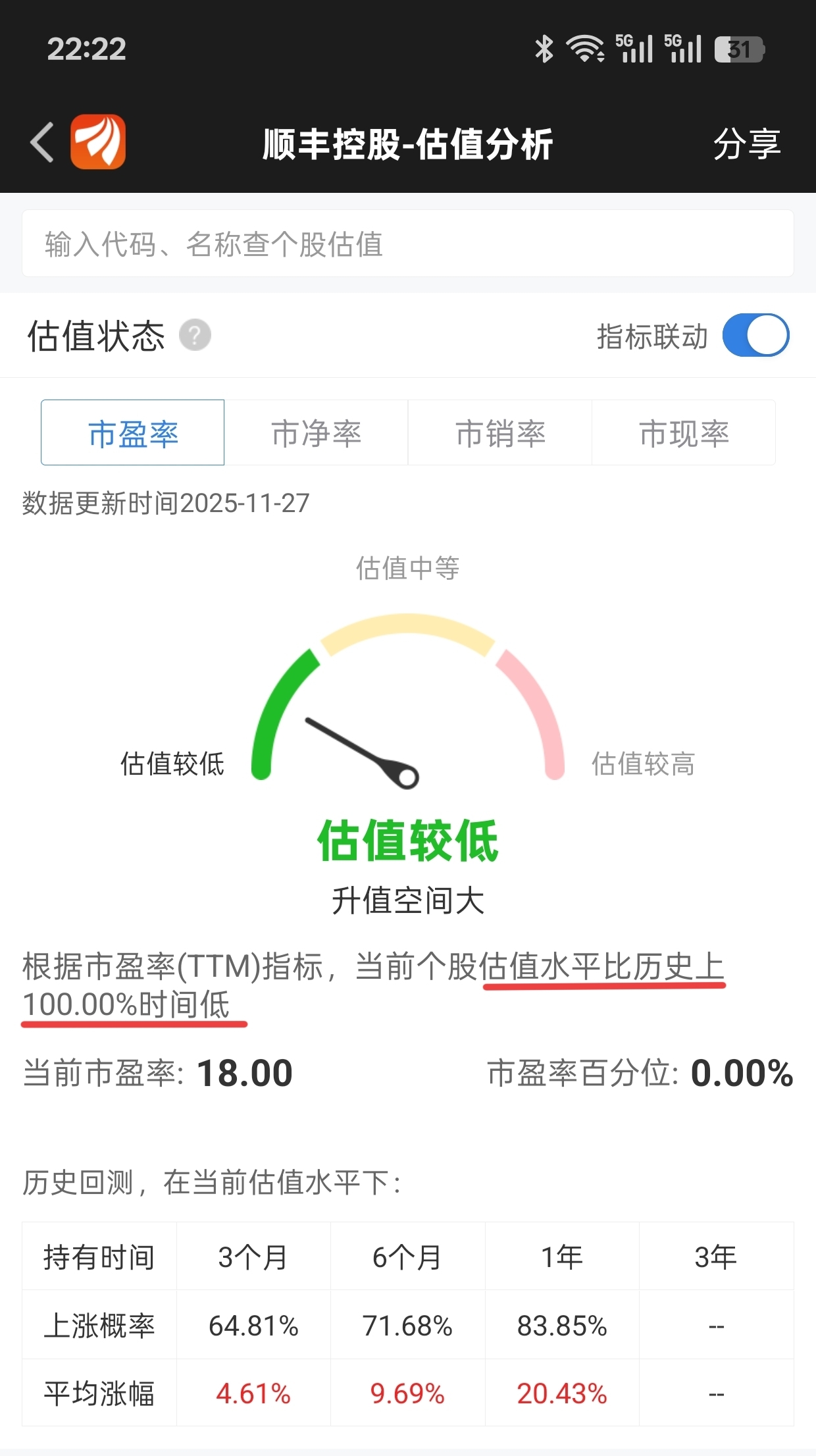Switch to the 市净率 tab

tap(317, 432)
